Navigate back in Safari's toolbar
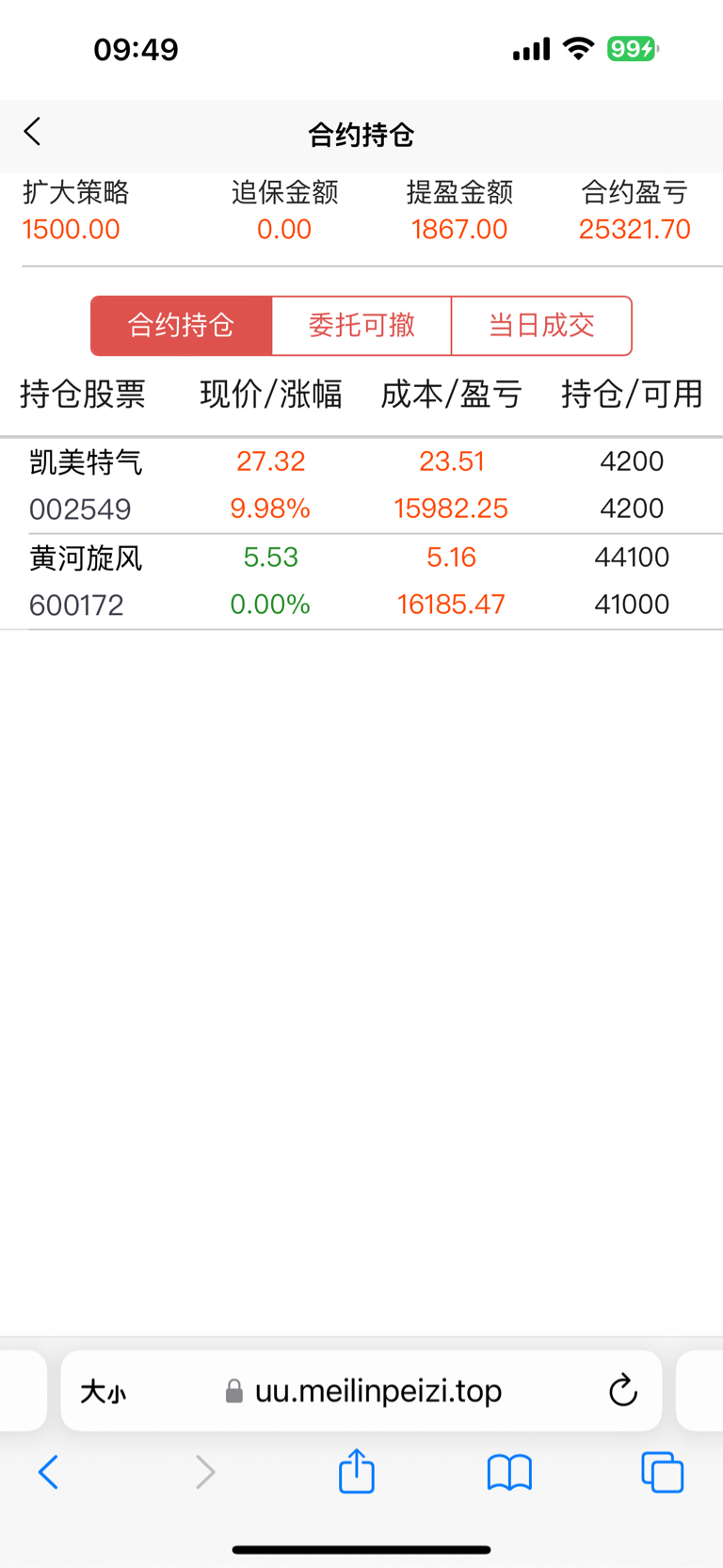 coord(49,1472)
